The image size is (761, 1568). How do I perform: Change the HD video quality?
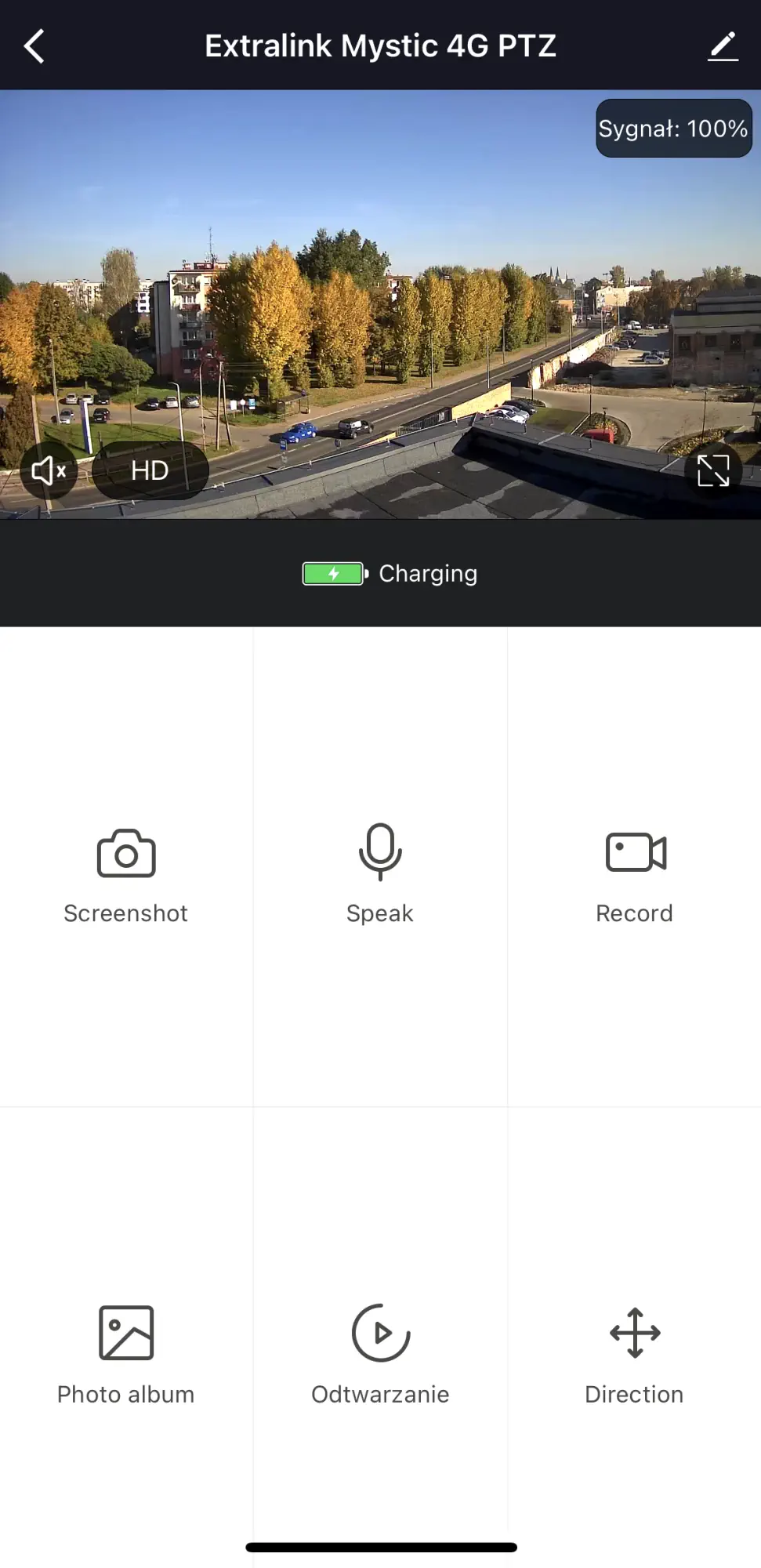[x=150, y=470]
